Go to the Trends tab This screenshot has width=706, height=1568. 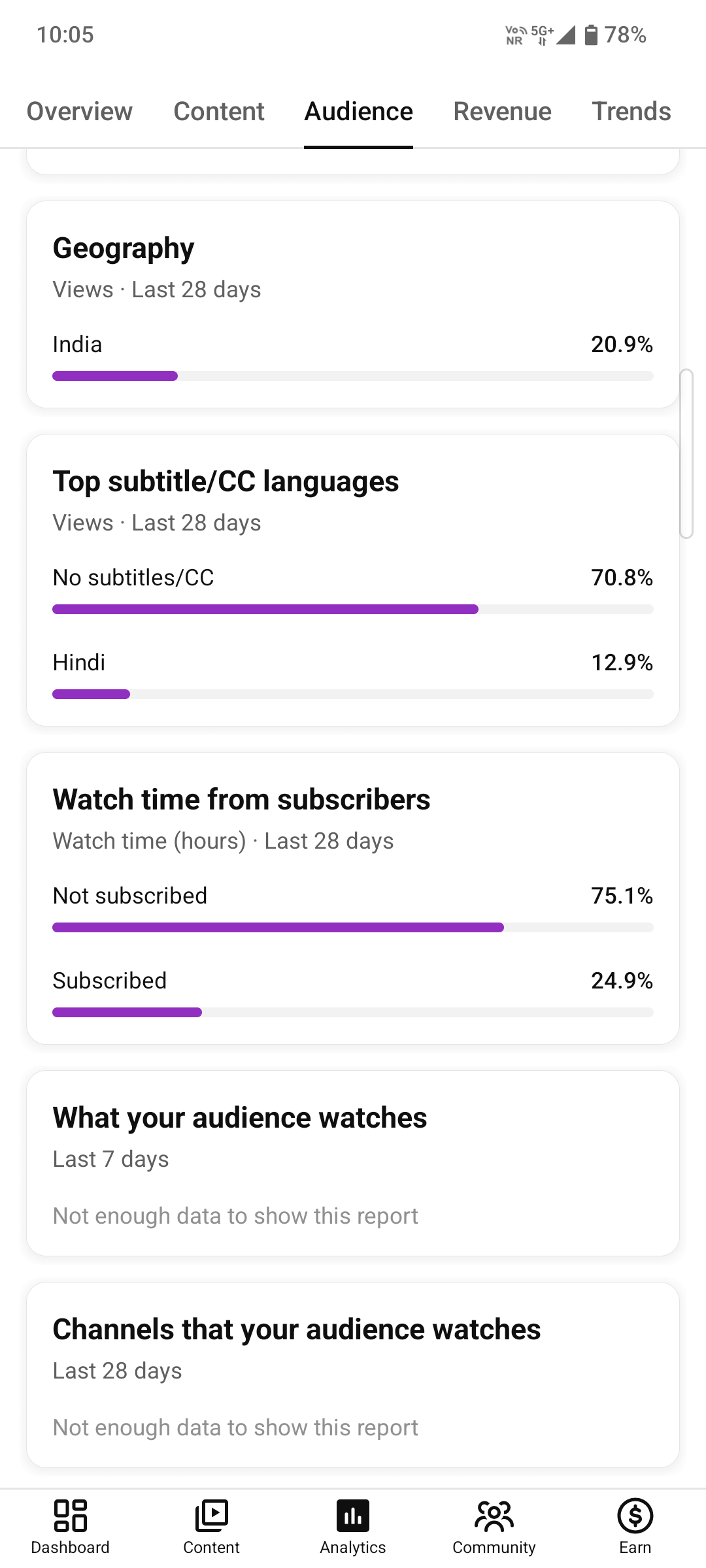(631, 111)
